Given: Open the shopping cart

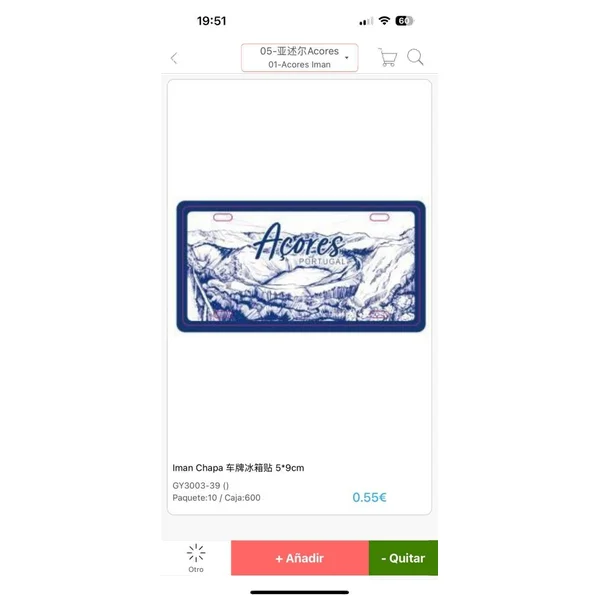Looking at the screenshot, I should 387,58.
